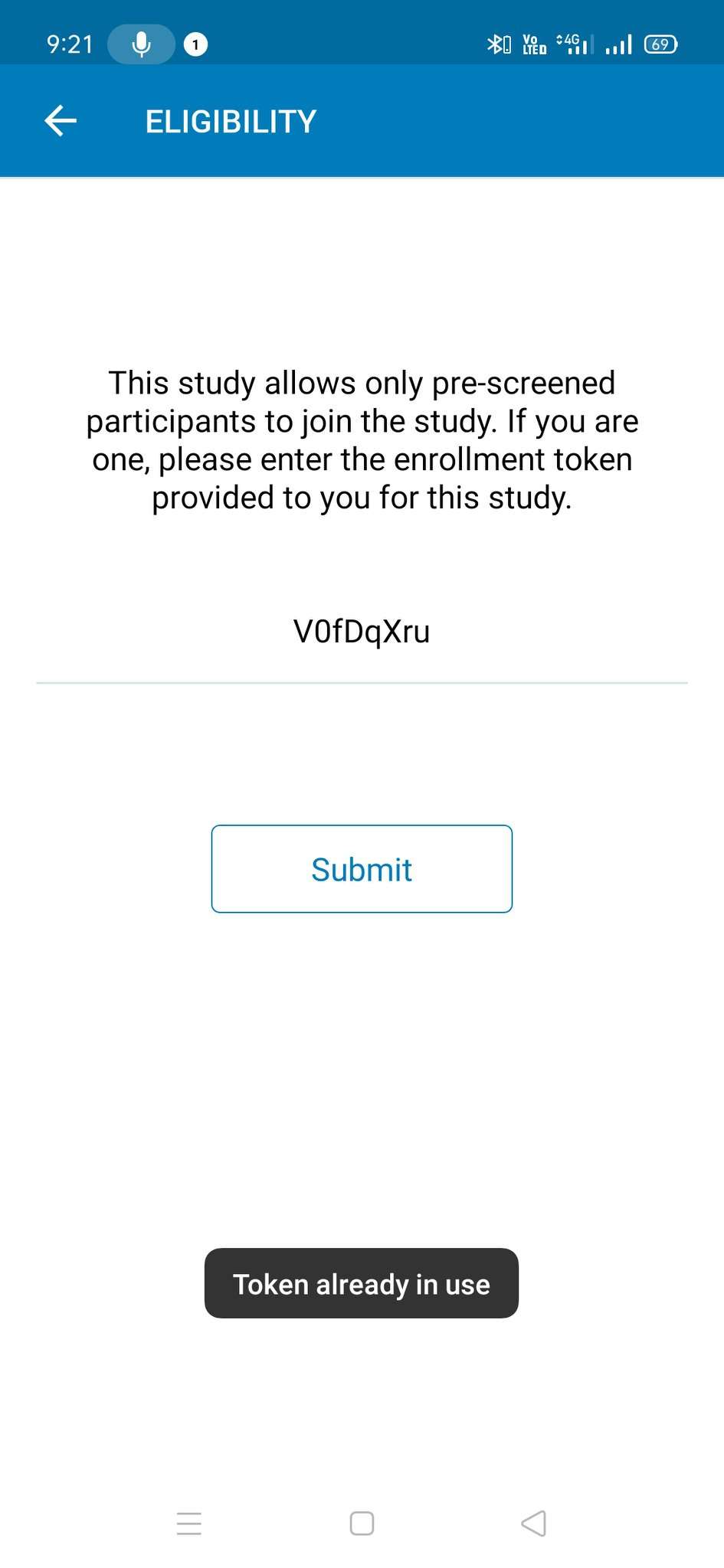Tap the battery icon showing 69
The width and height of the screenshot is (724, 1568).
(661, 44)
